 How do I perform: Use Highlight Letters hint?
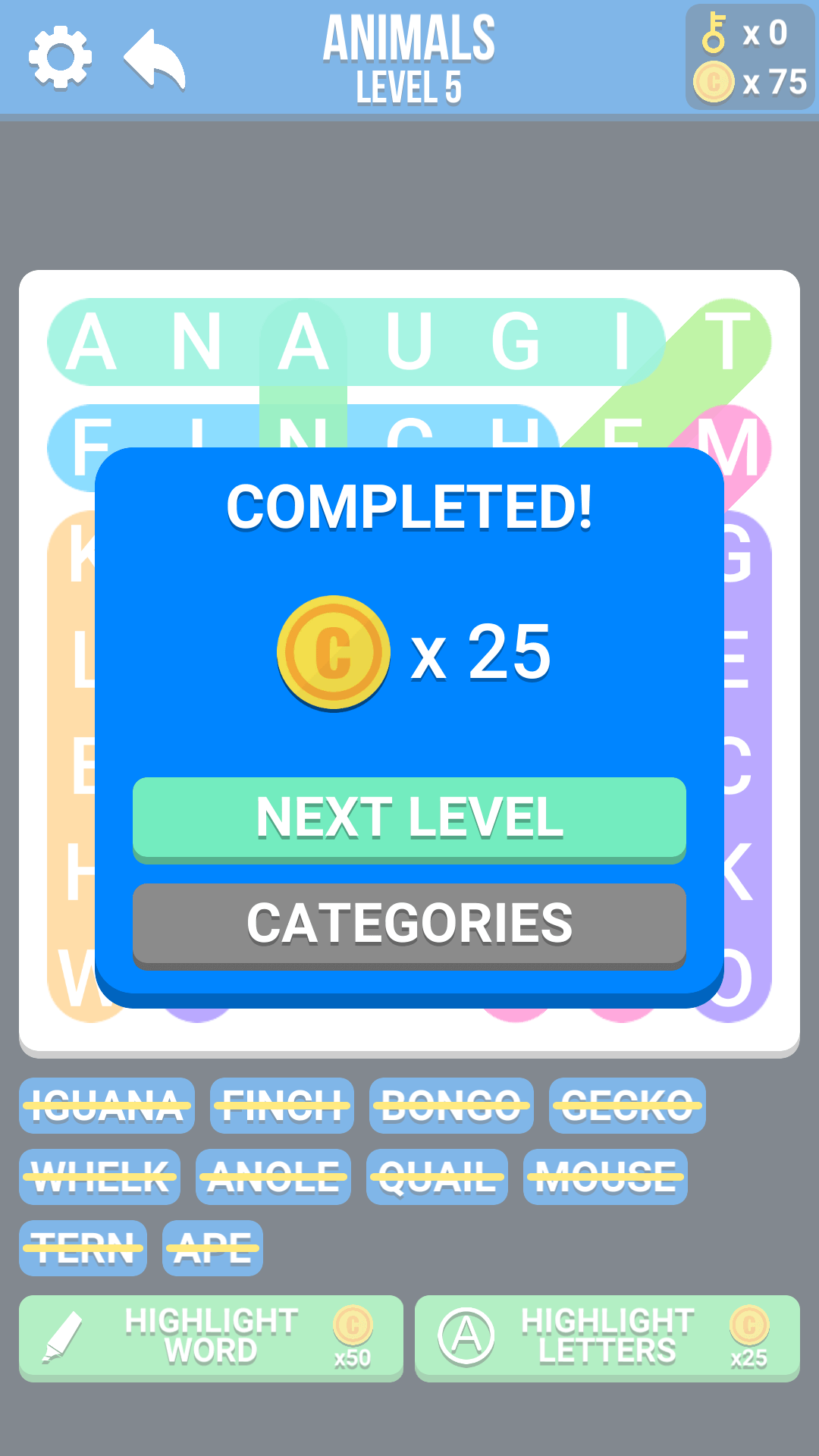coord(607,1338)
